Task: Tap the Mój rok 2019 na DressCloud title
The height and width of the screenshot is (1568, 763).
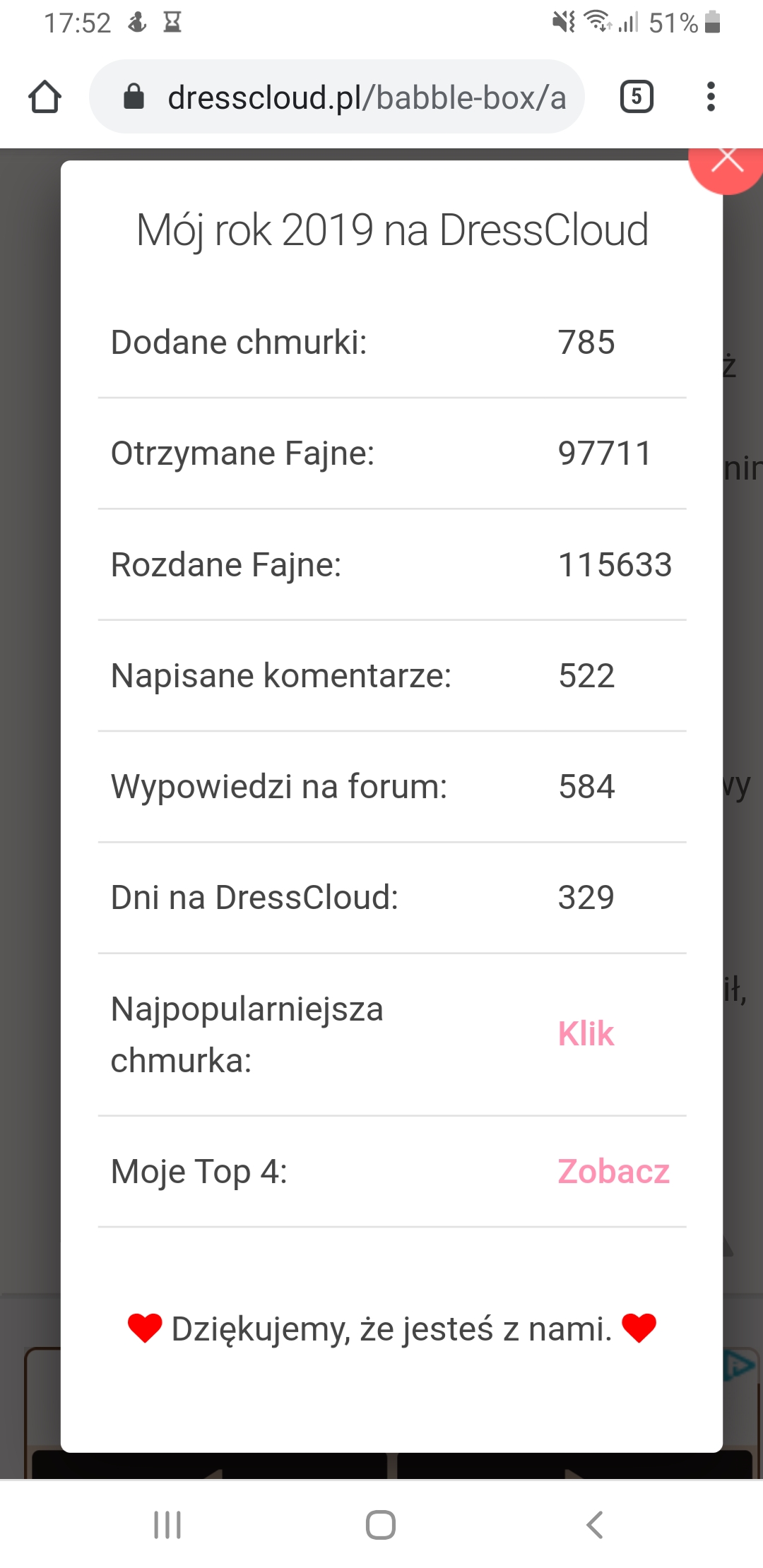Action: click(x=391, y=230)
